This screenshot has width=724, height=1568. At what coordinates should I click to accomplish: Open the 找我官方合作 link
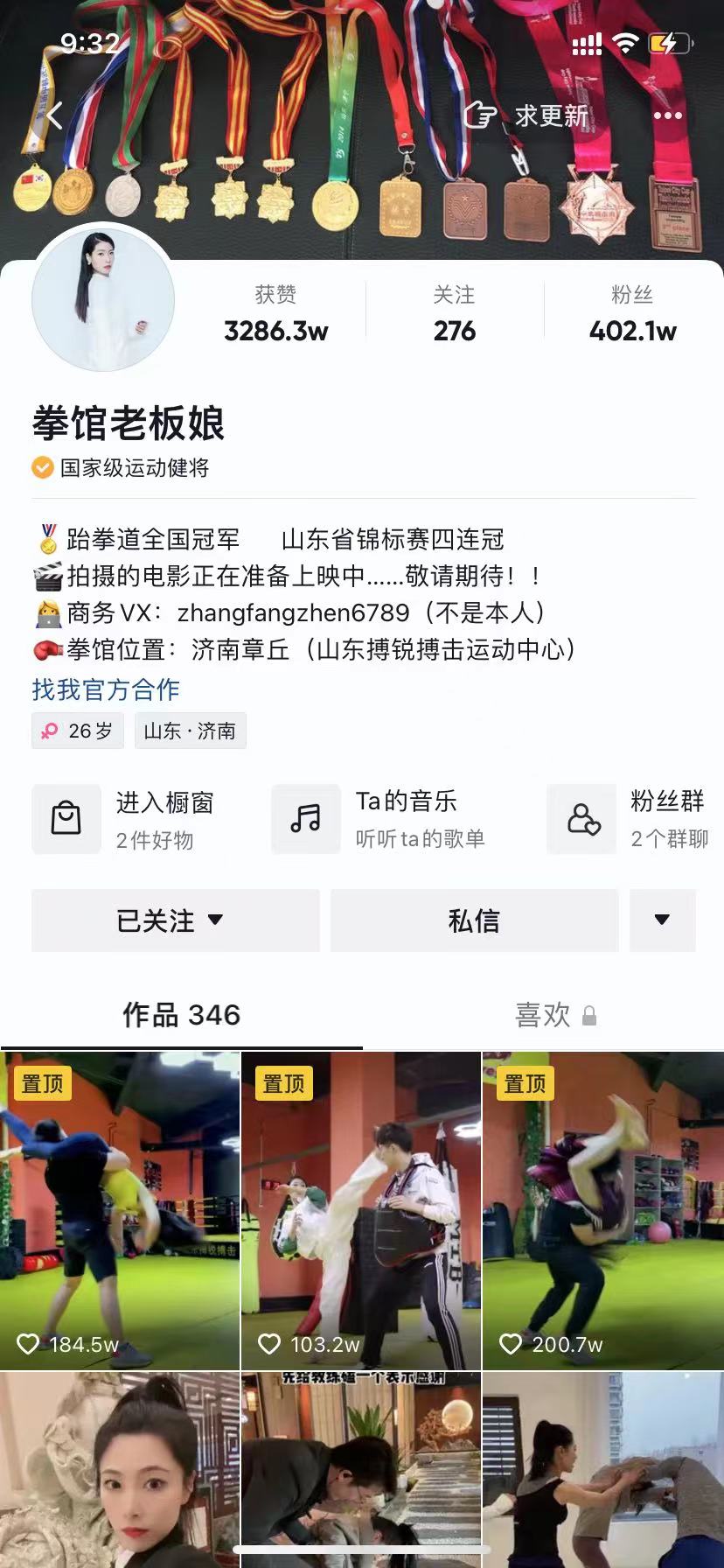[106, 689]
